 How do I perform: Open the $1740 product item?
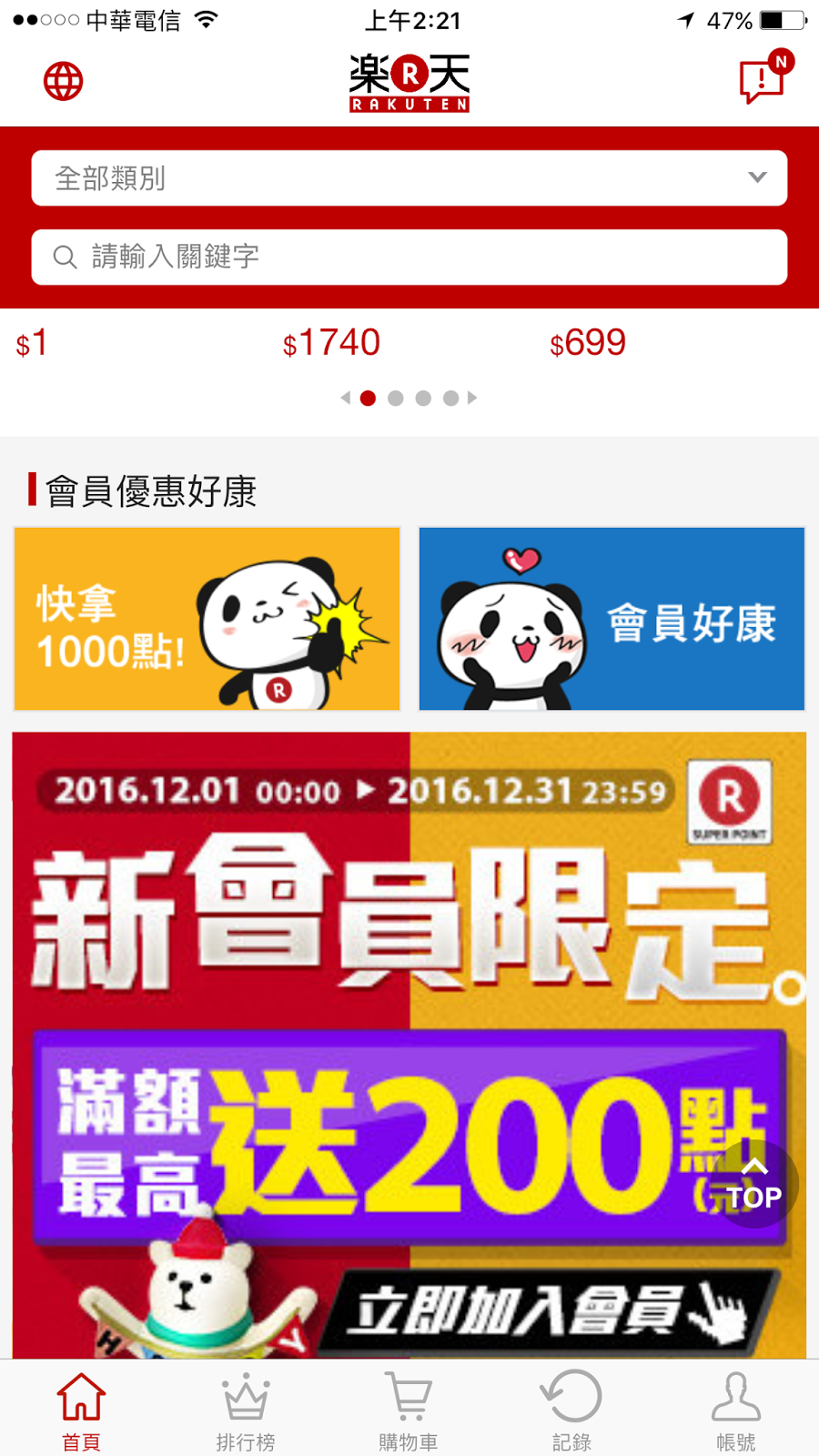pos(331,343)
